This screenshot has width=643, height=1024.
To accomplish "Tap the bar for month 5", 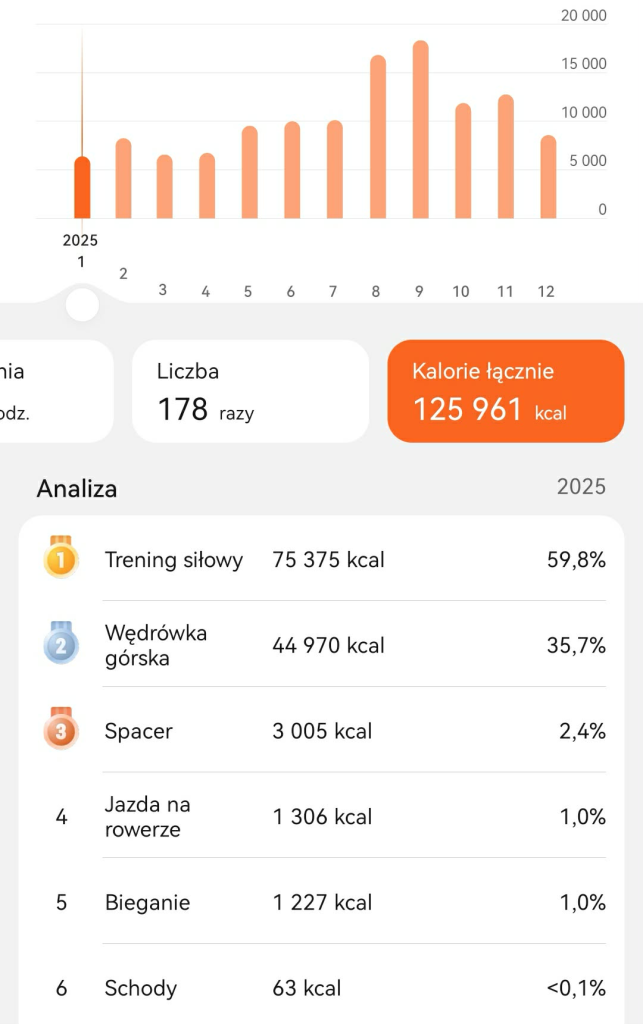I will point(249,173).
